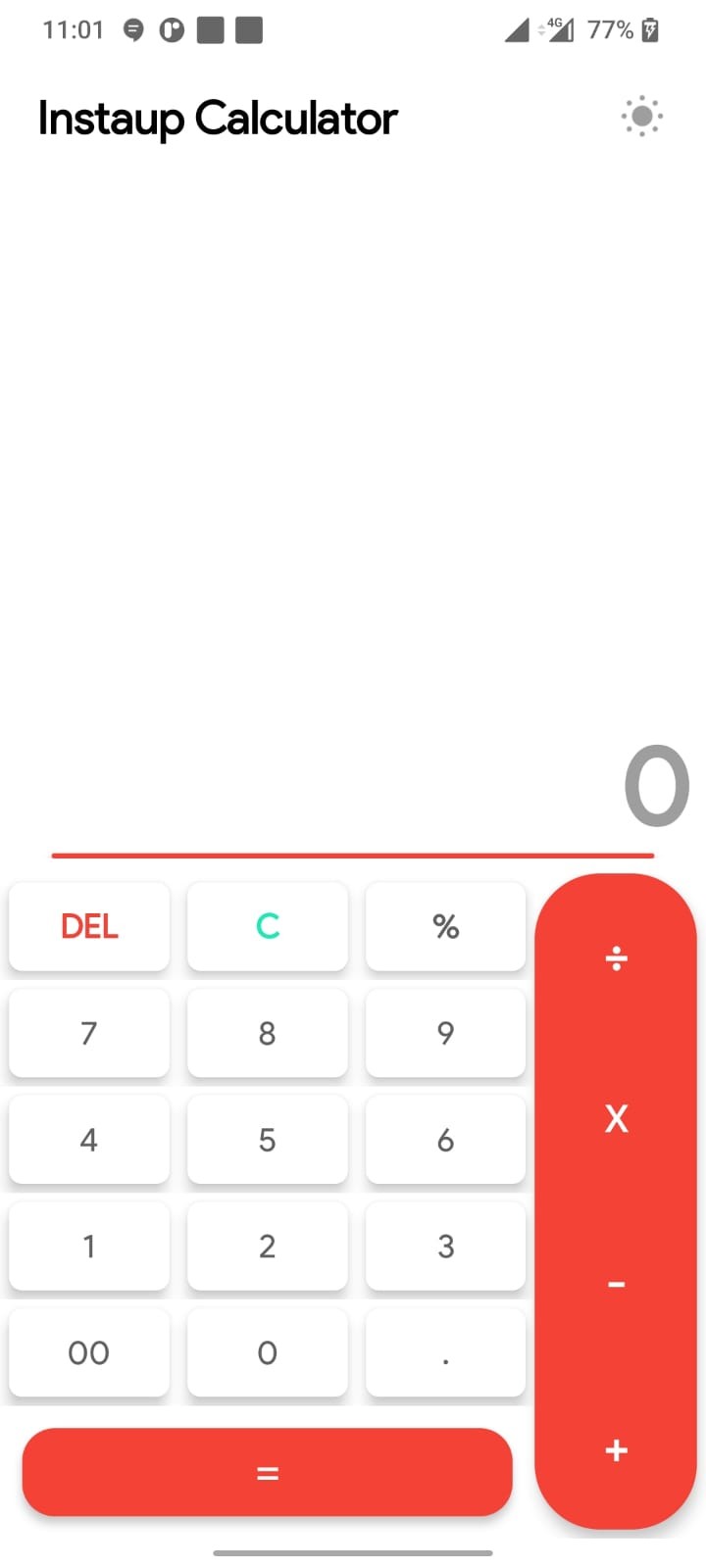The width and height of the screenshot is (706, 1568).
Task: Toggle the light/dark theme sun icon
Action: point(642,117)
